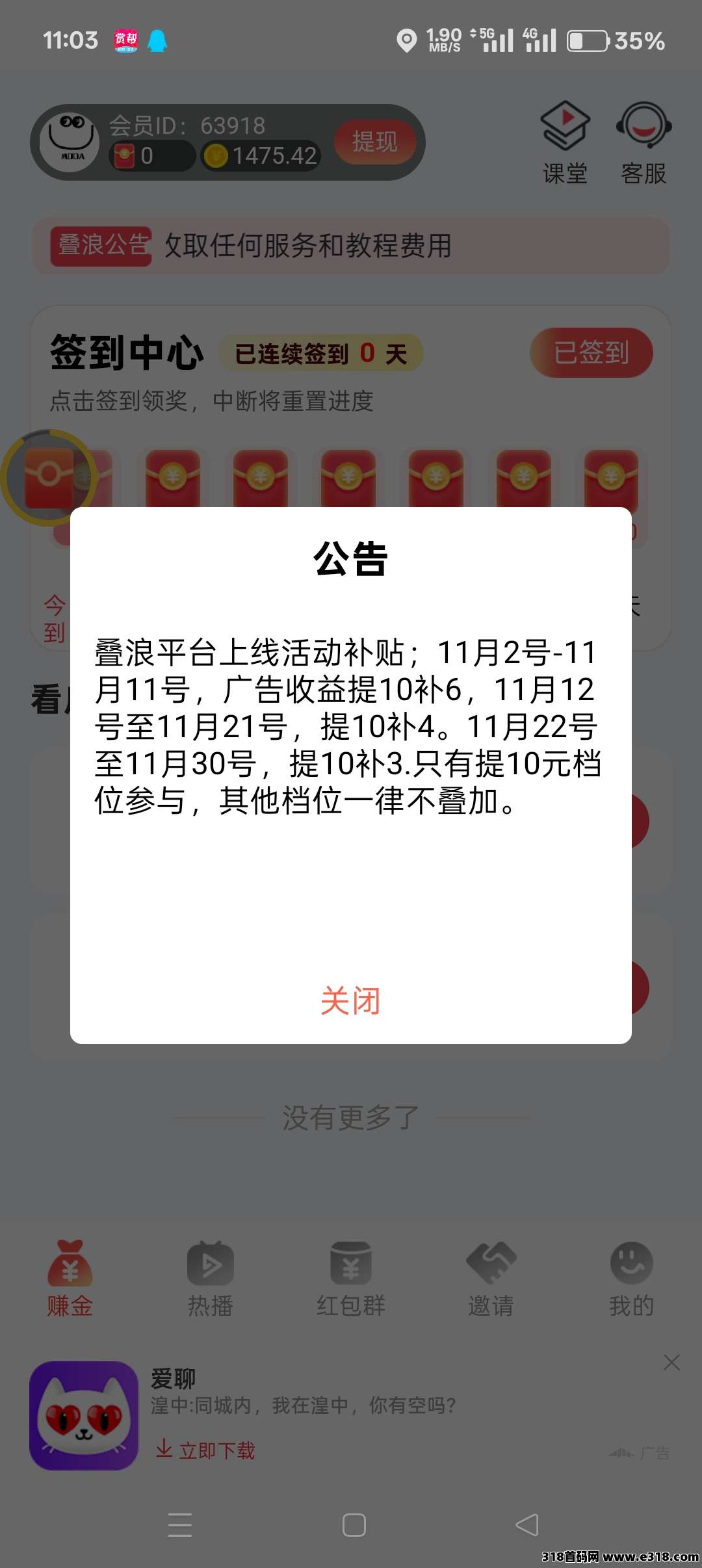This screenshot has width=702, height=1568.
Task: Select the 赚金 tab
Action: [70, 1279]
